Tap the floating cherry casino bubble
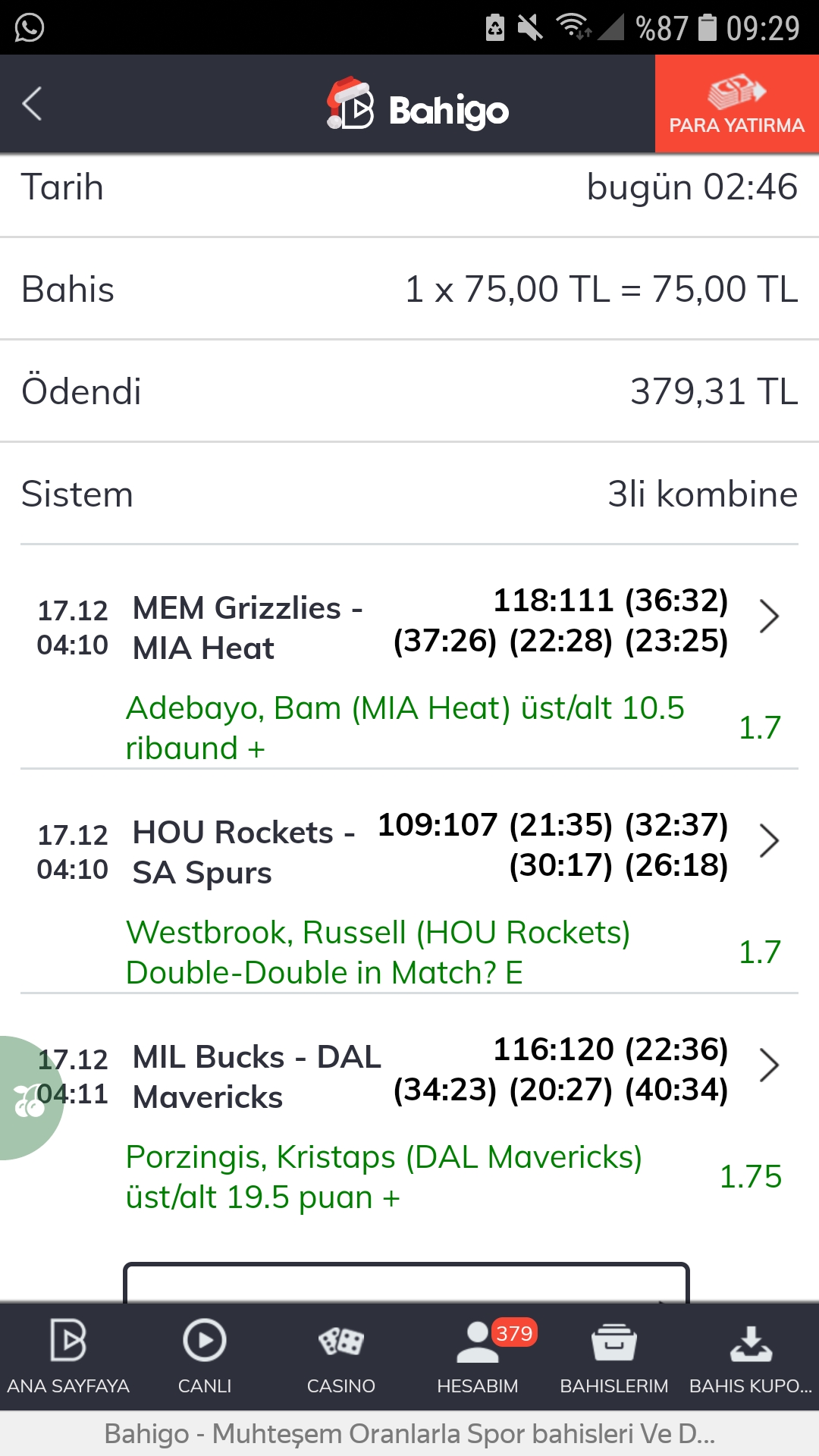819x1456 pixels. 29,1098
